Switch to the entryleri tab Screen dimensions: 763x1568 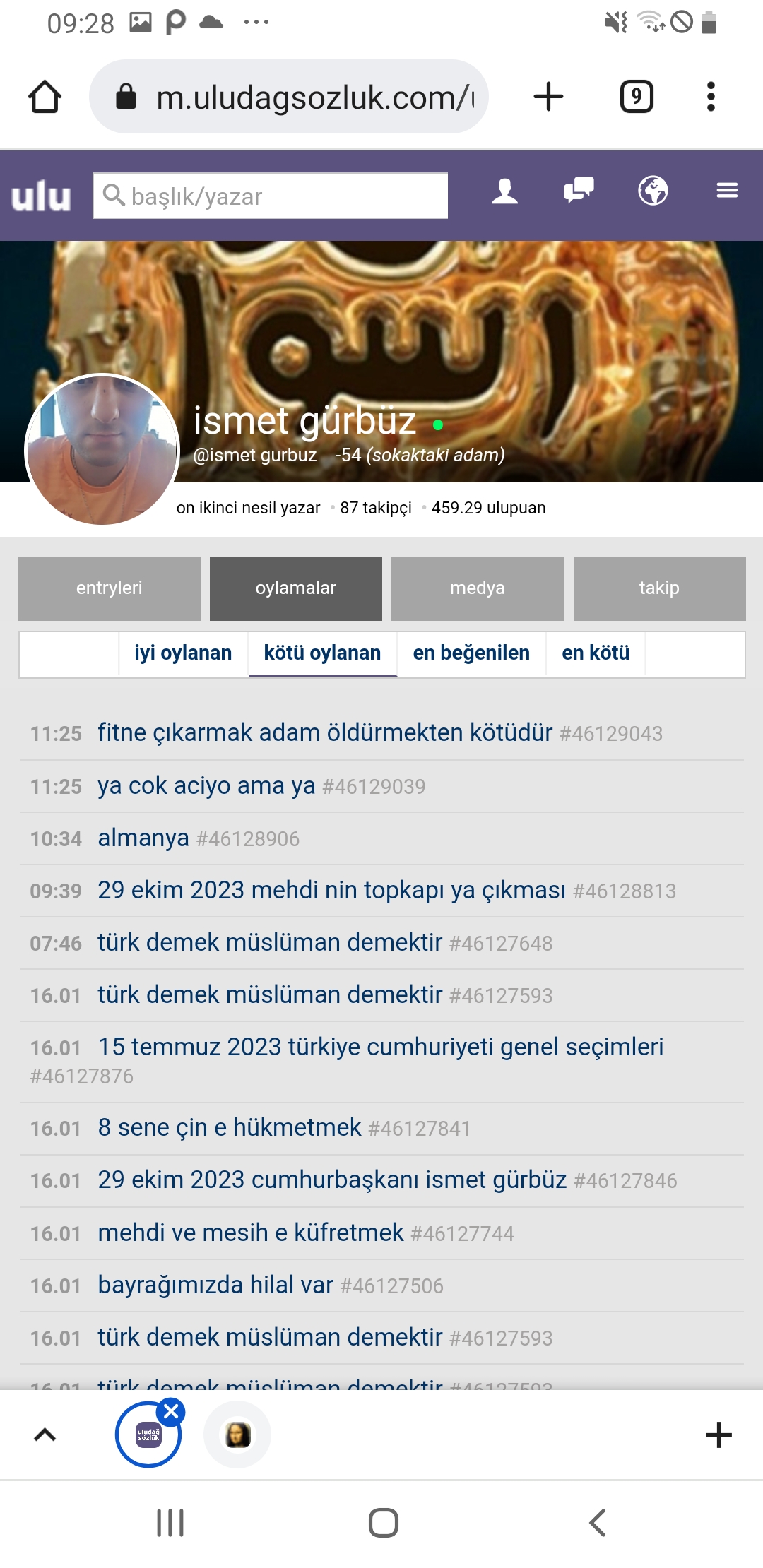pyautogui.click(x=110, y=588)
